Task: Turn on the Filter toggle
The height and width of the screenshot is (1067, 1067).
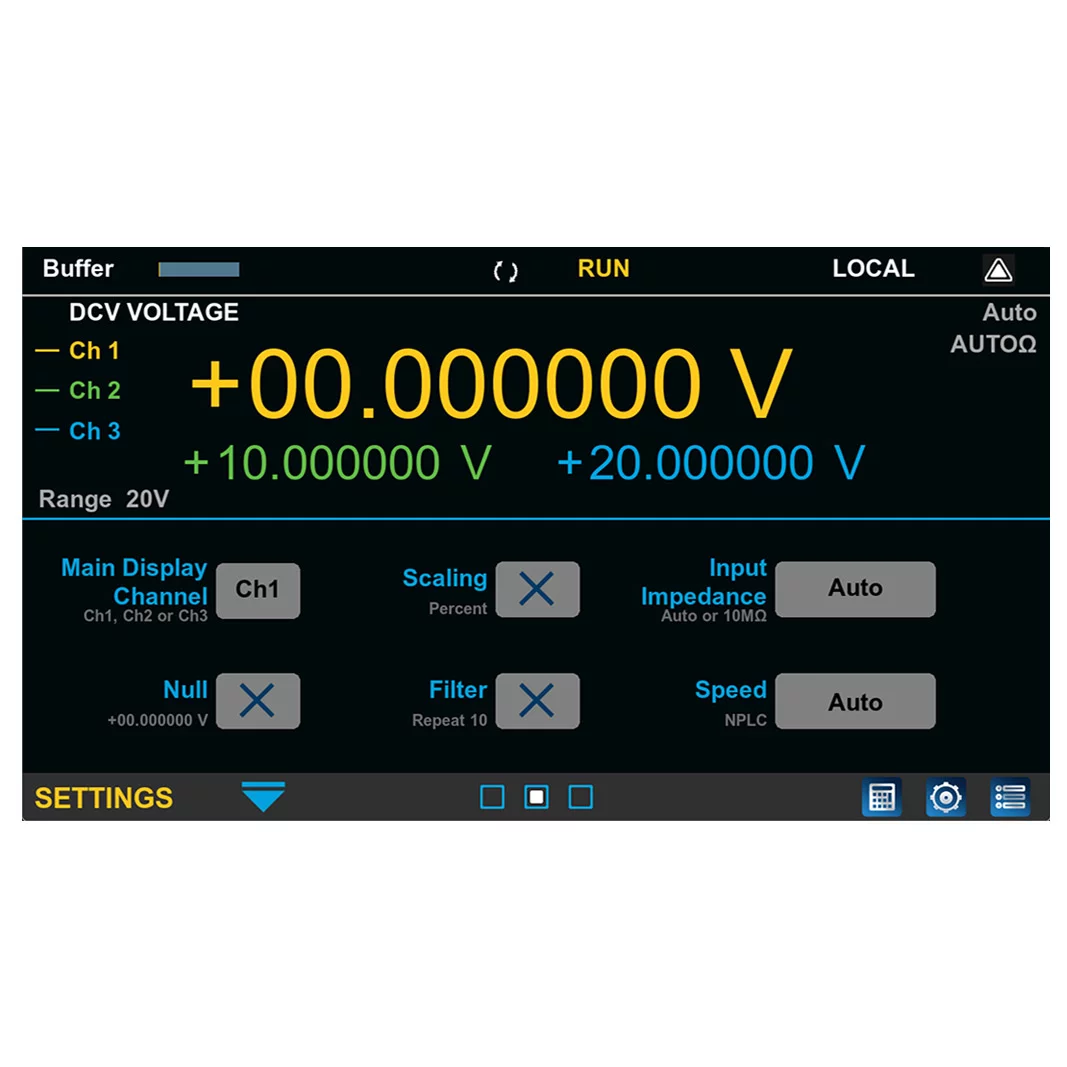Action: tap(537, 701)
